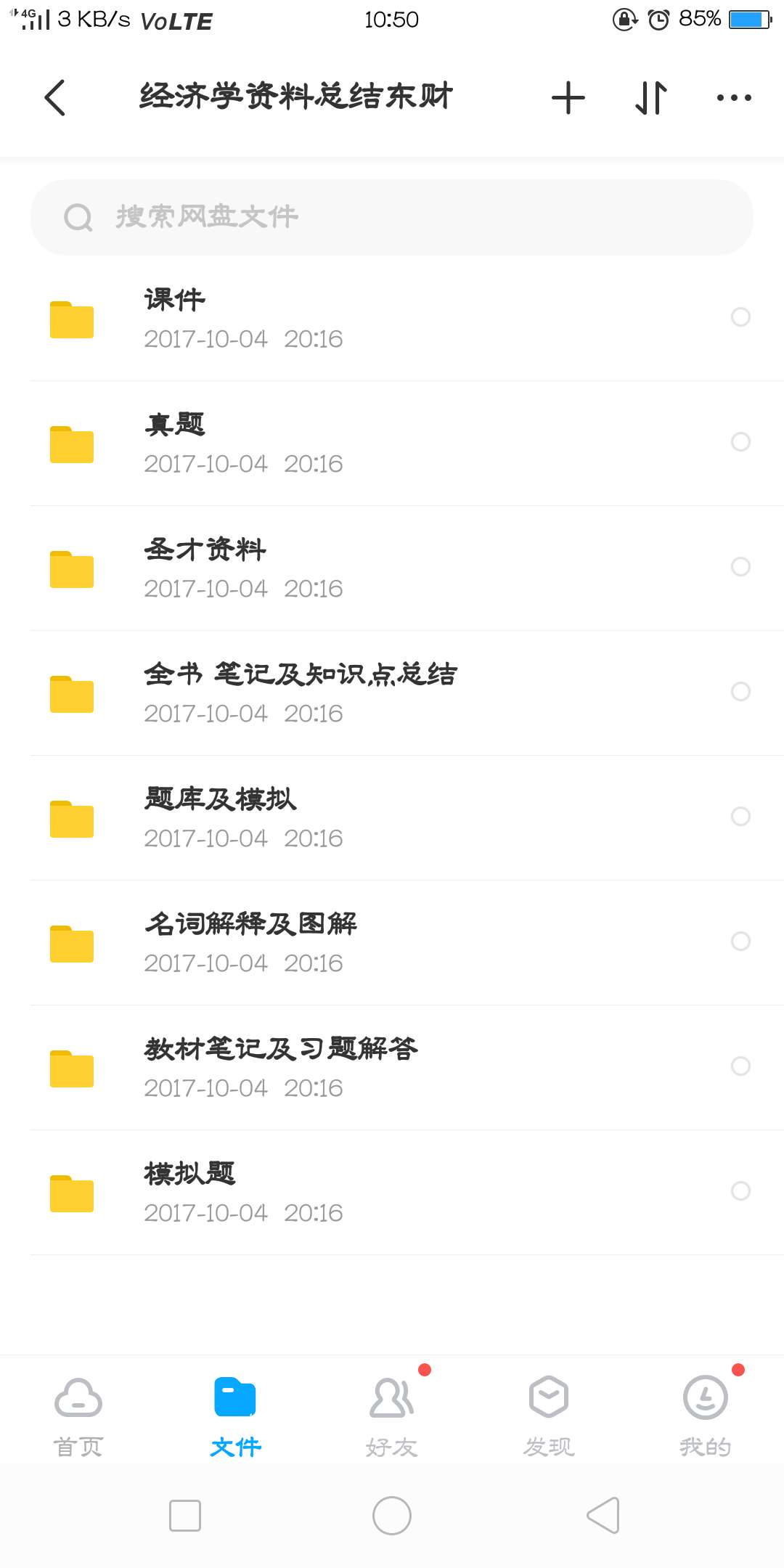Tap the plus icon to add

pos(568,98)
